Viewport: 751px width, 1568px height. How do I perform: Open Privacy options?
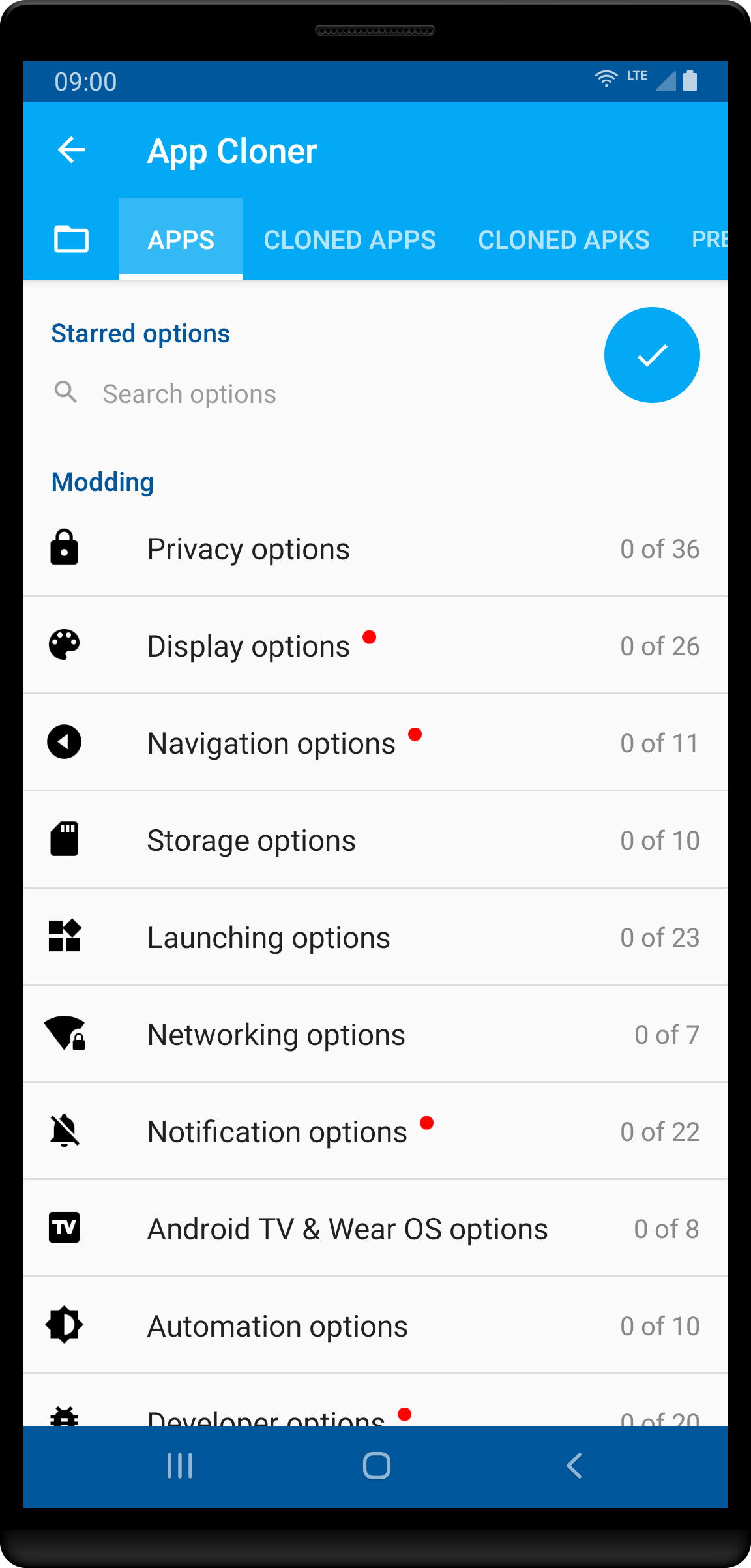click(x=375, y=549)
